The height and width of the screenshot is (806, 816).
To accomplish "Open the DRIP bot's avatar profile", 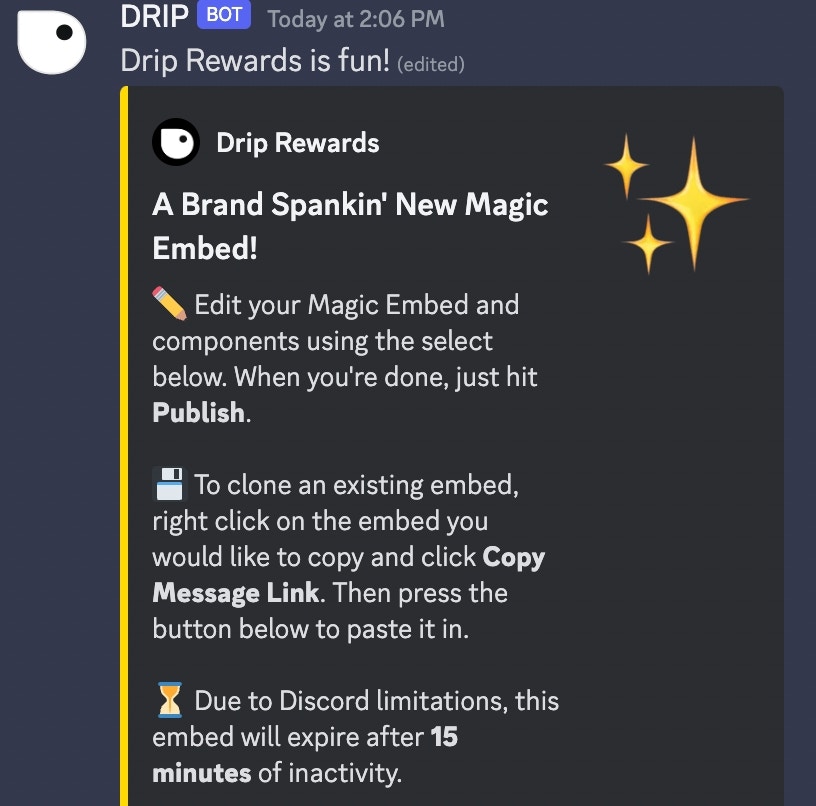I will (53, 40).
